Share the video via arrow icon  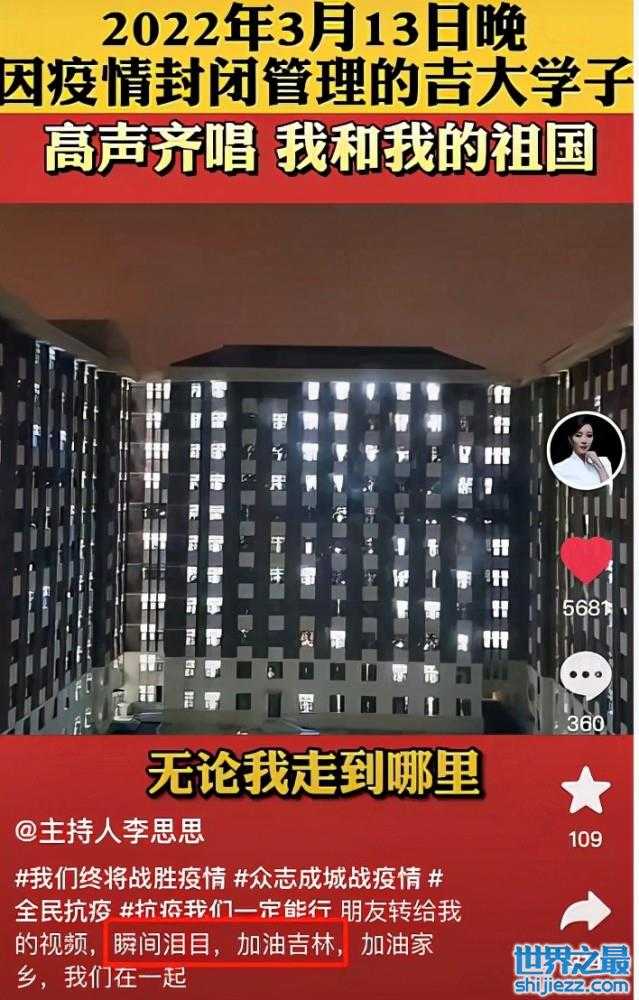point(585,912)
